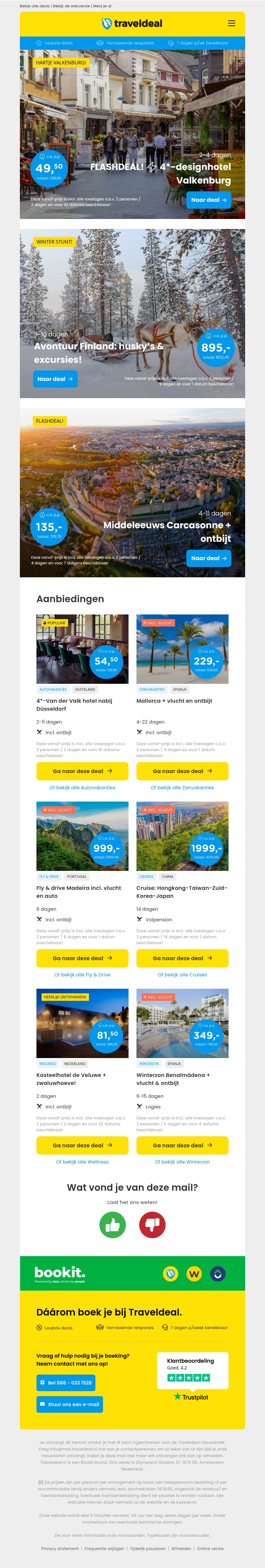Image resolution: width=265 pixels, height=1568 pixels.
Task: Go to the Hongkong-Taiwan cruise deal
Action: (182, 958)
